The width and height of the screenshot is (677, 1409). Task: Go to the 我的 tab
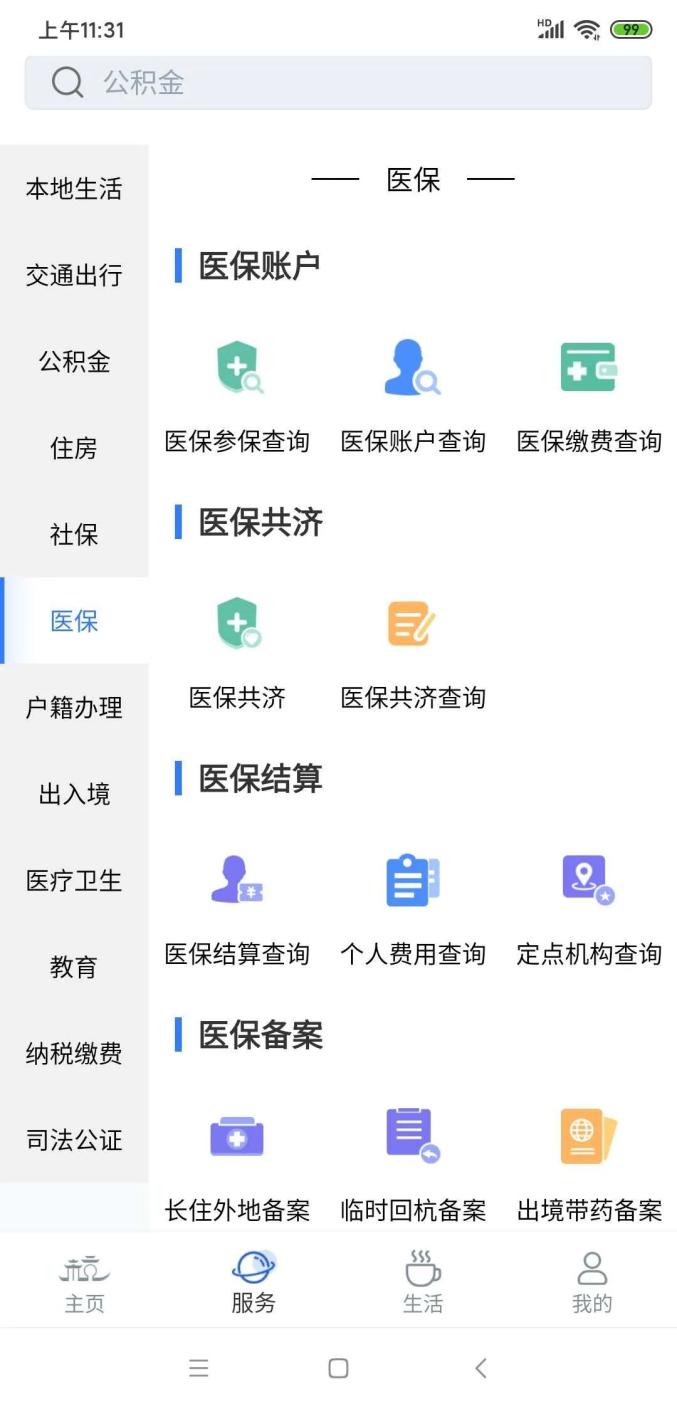(592, 1282)
